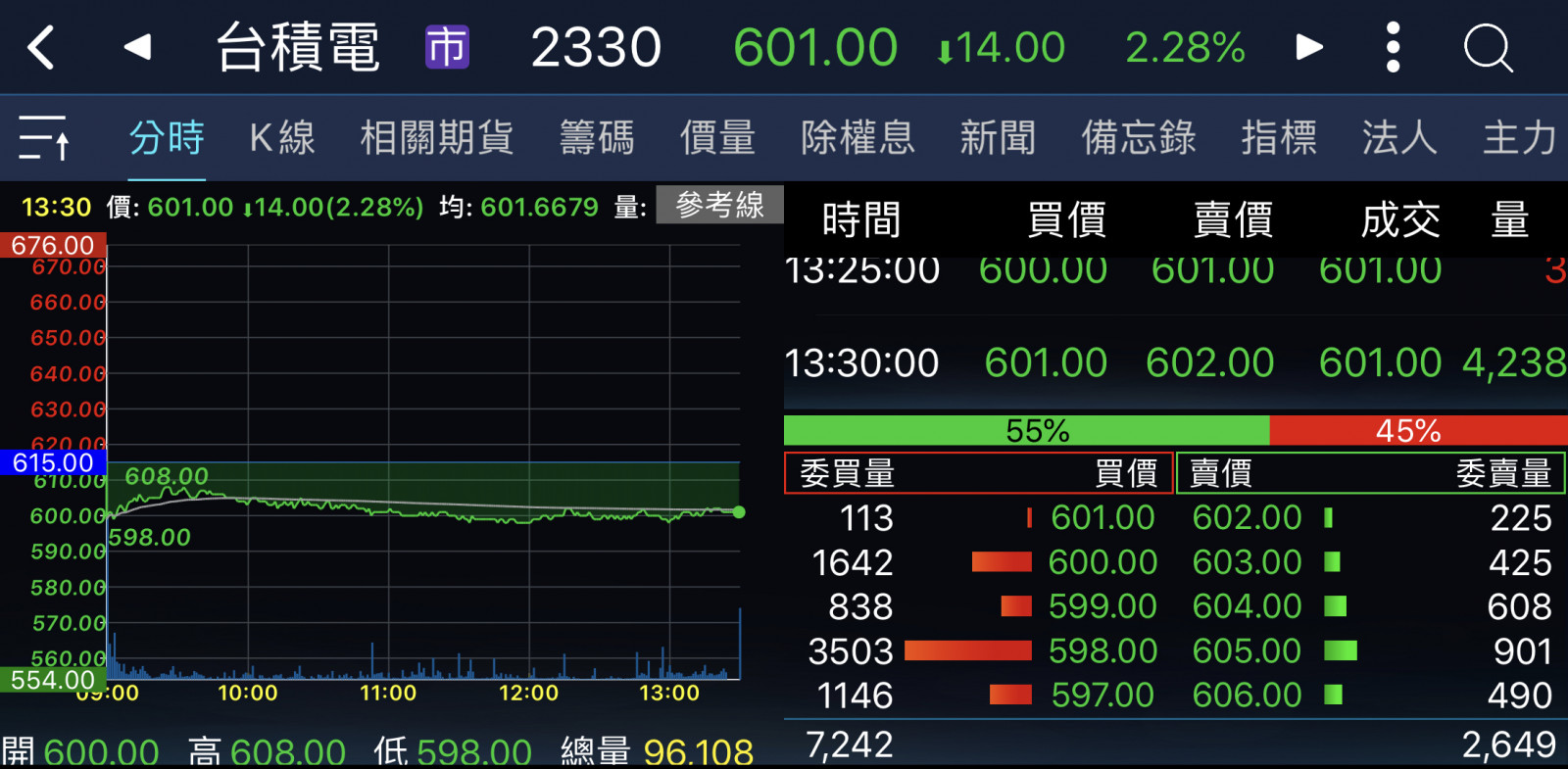Open the 備忘錄 tab
Screen dimensions: 1568x769
point(1138,137)
